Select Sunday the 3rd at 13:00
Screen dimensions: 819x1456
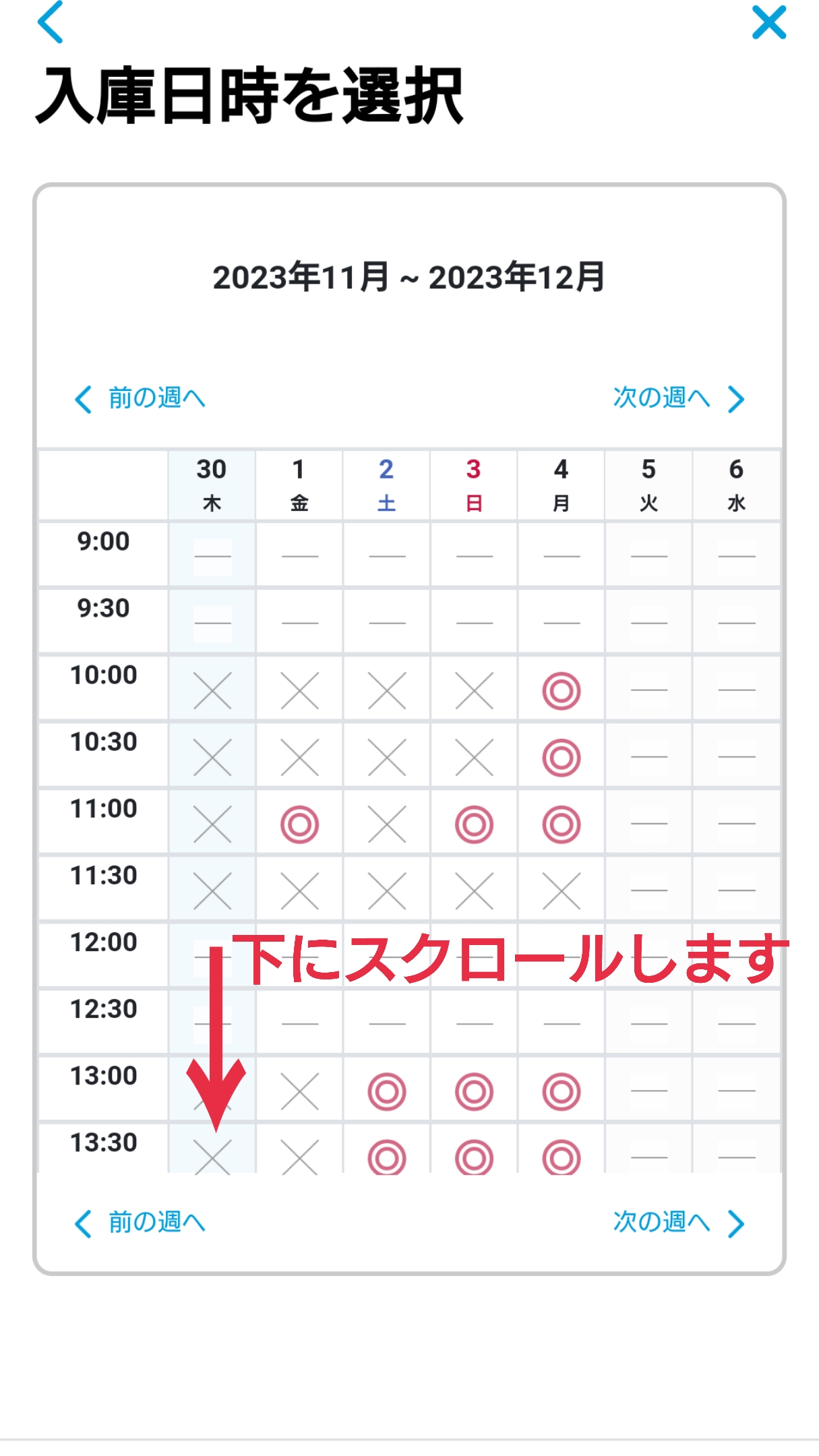click(475, 1091)
